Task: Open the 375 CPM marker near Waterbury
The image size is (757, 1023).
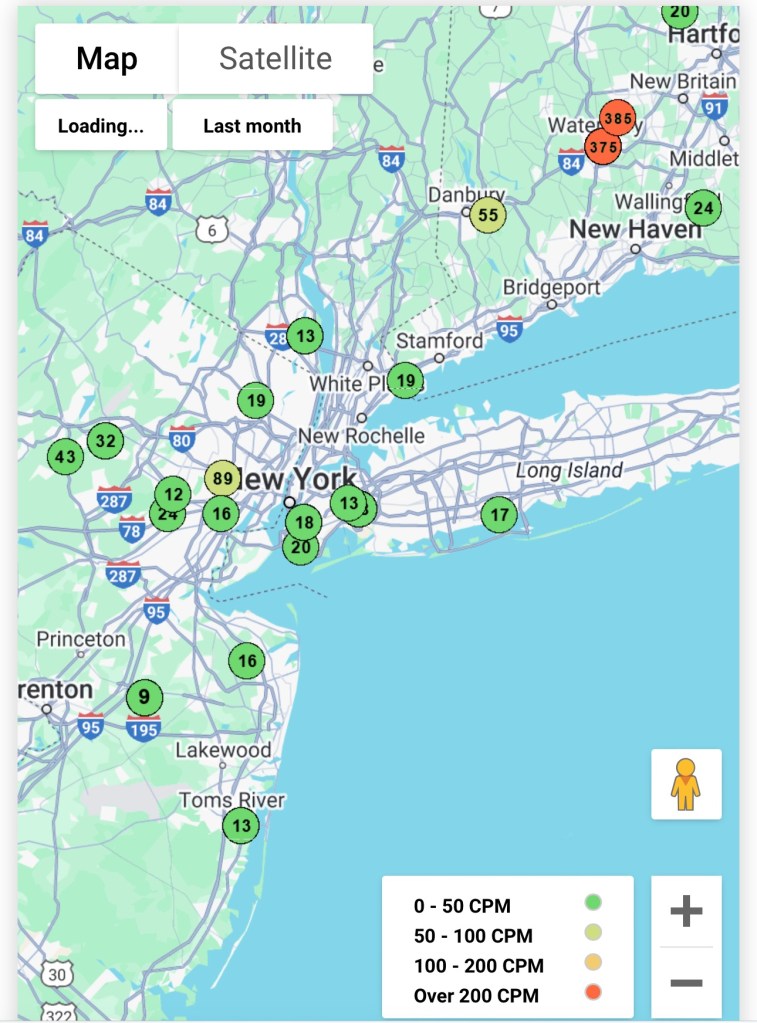Action: coord(602,148)
